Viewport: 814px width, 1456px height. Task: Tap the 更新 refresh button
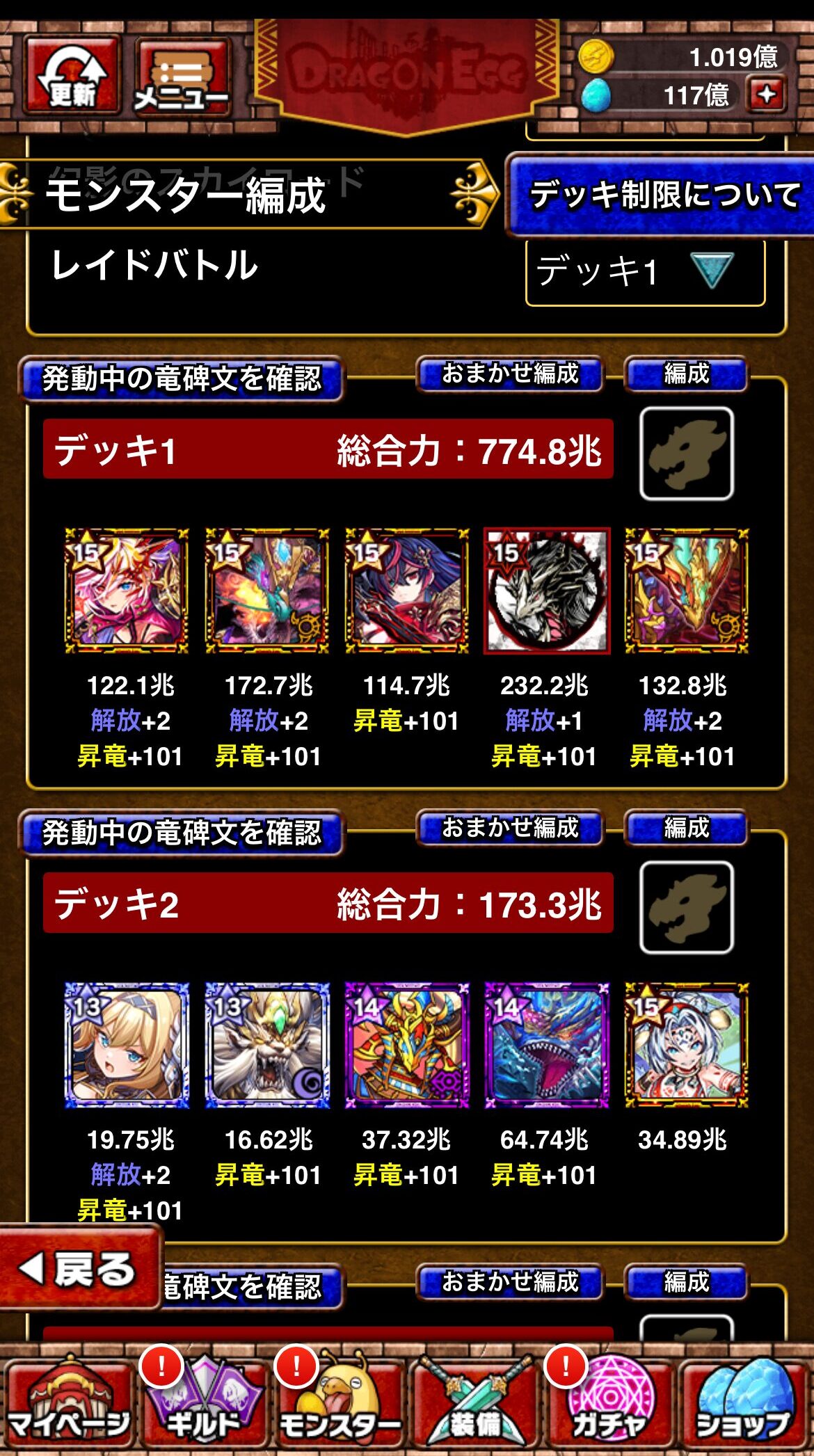click(72, 75)
